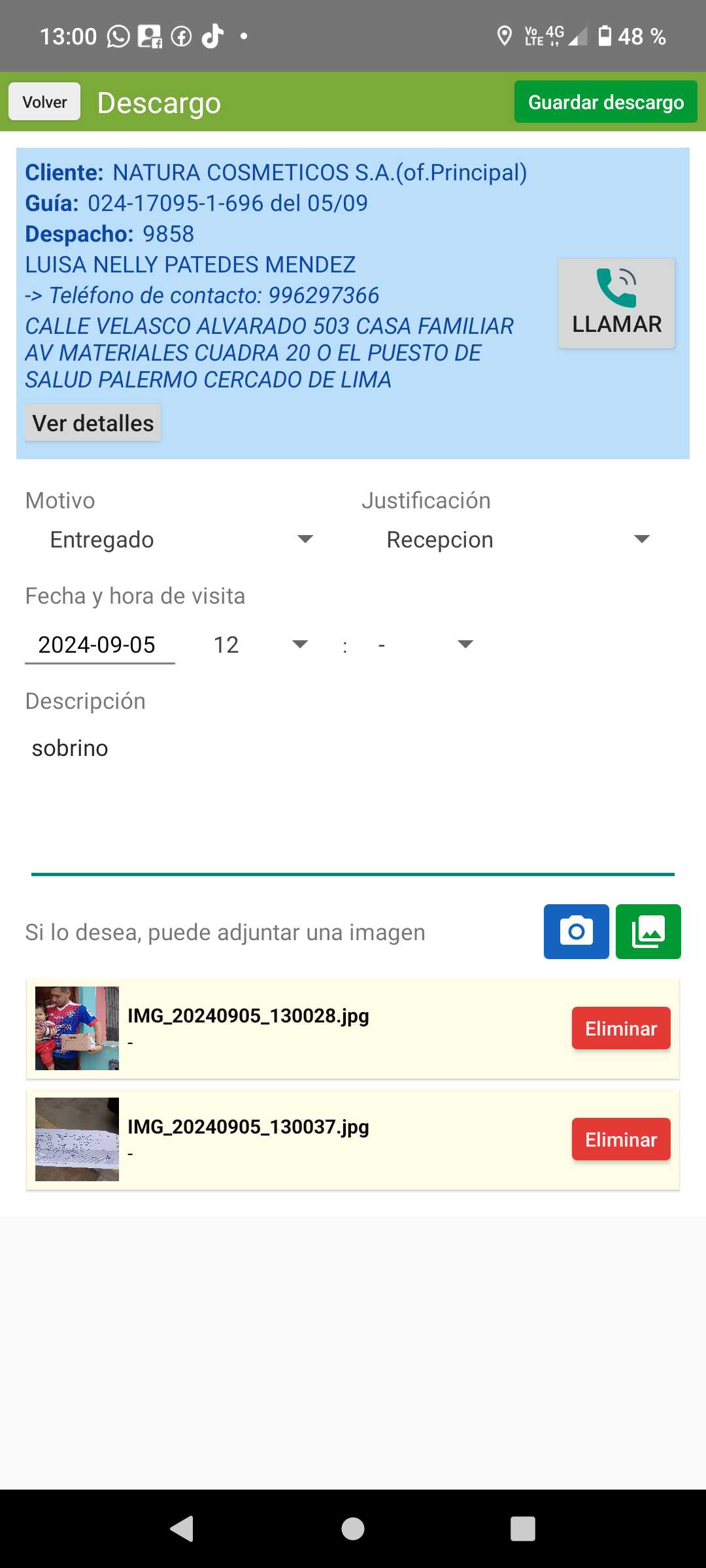The image size is (706, 1568).
Task: Edit the visit date 2024-09-05
Action: pyautogui.click(x=99, y=645)
